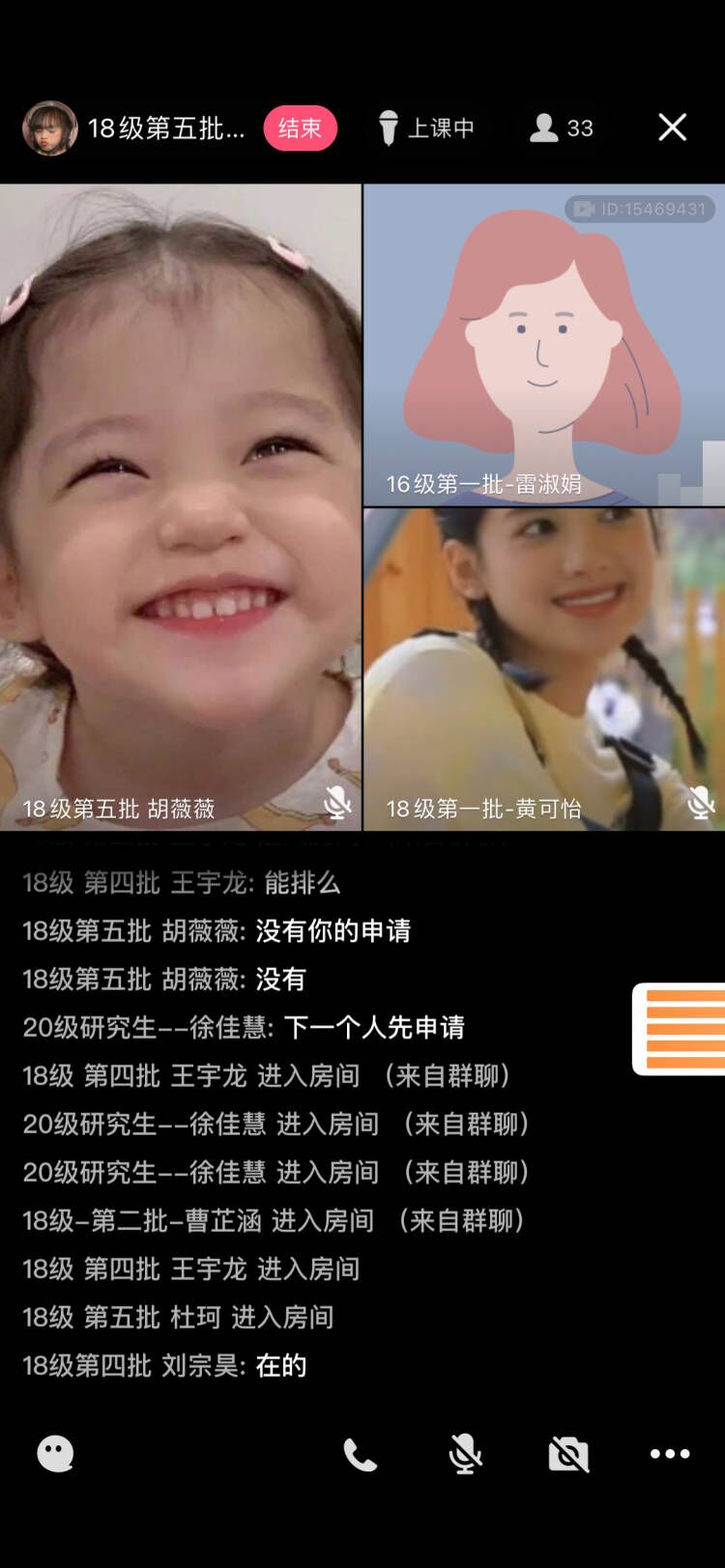Open the emoji smiley icon
725x1568 pixels.
[x=55, y=1453]
